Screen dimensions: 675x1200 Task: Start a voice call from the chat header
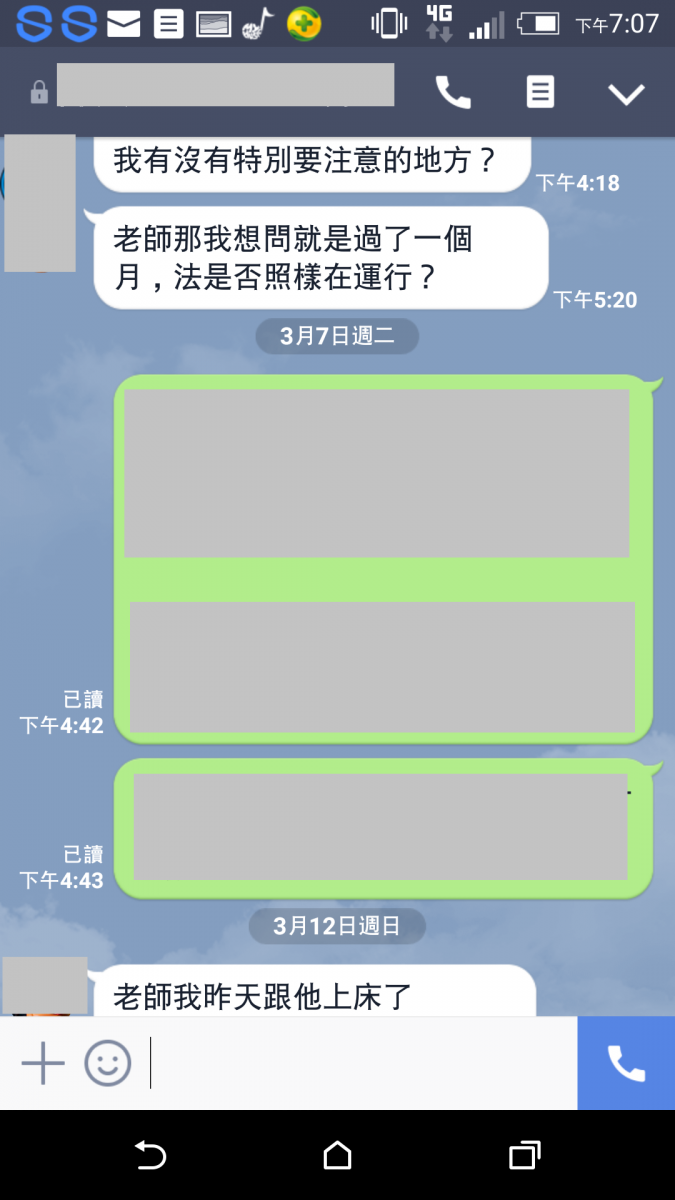pos(453,93)
